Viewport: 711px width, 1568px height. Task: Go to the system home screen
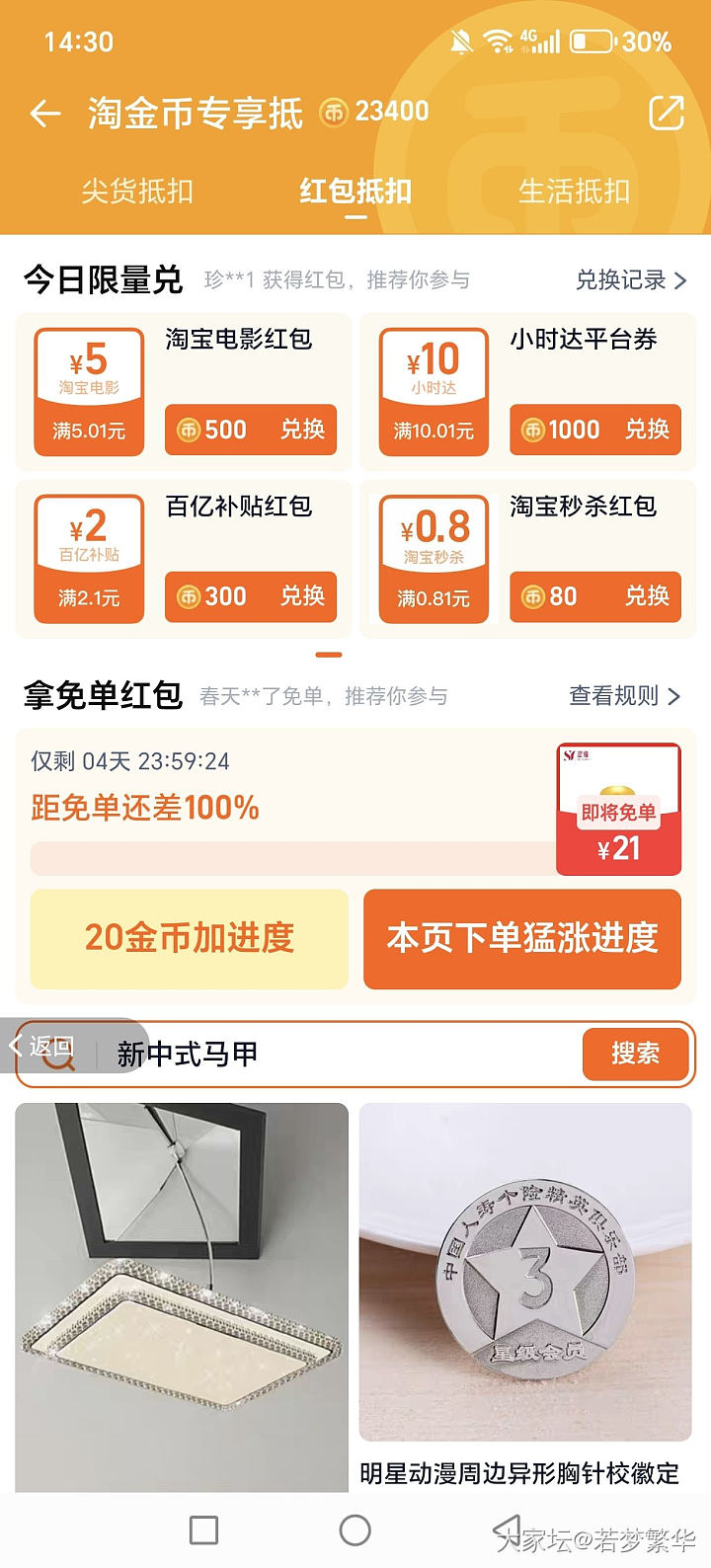355,1530
